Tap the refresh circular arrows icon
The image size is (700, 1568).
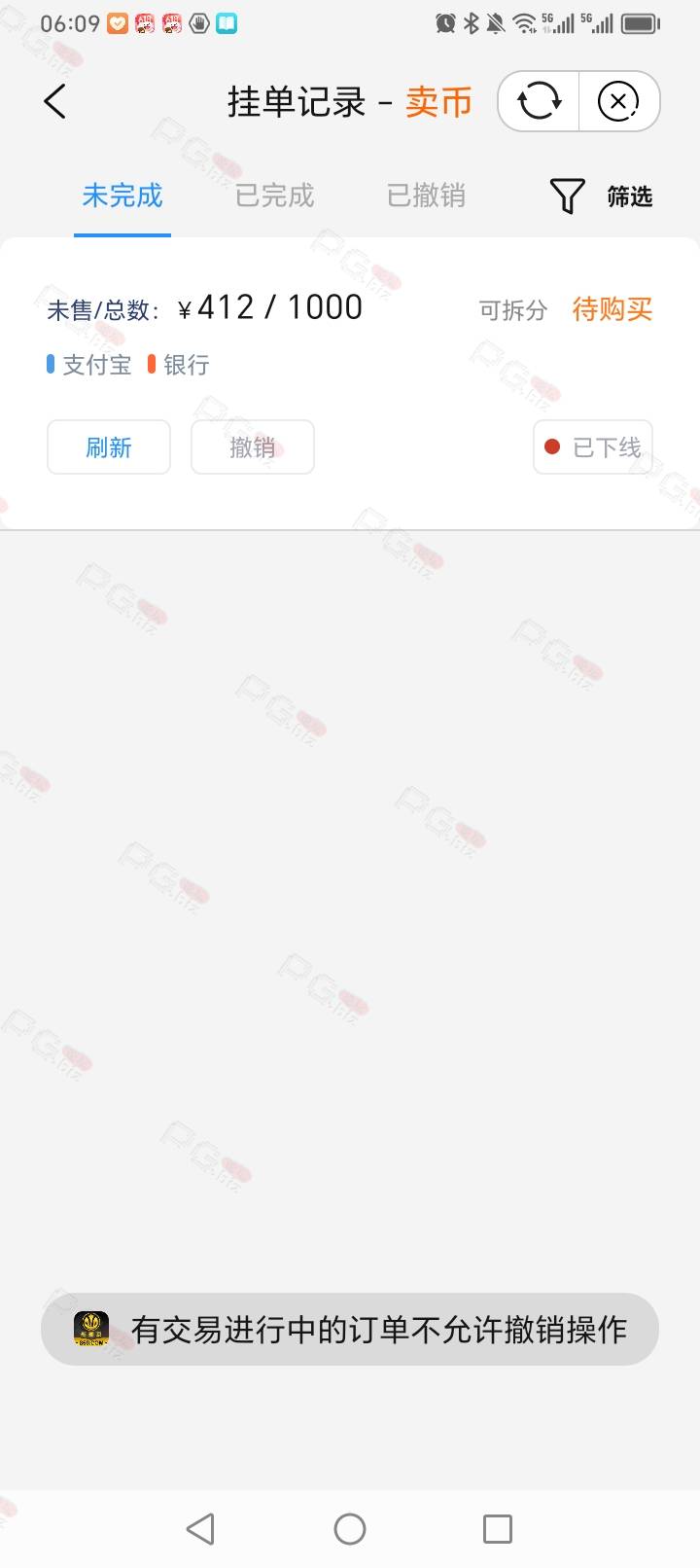[x=539, y=101]
